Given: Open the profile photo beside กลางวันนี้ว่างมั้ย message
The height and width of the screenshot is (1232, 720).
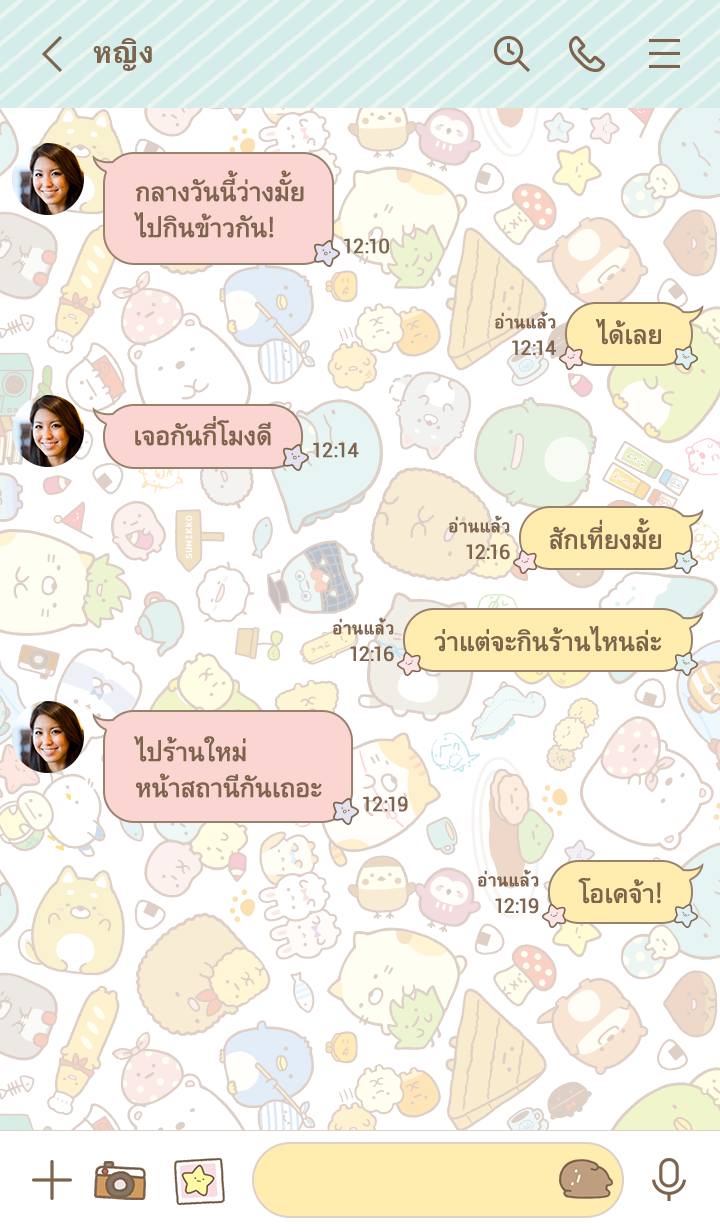Looking at the screenshot, I should pyautogui.click(x=49, y=179).
